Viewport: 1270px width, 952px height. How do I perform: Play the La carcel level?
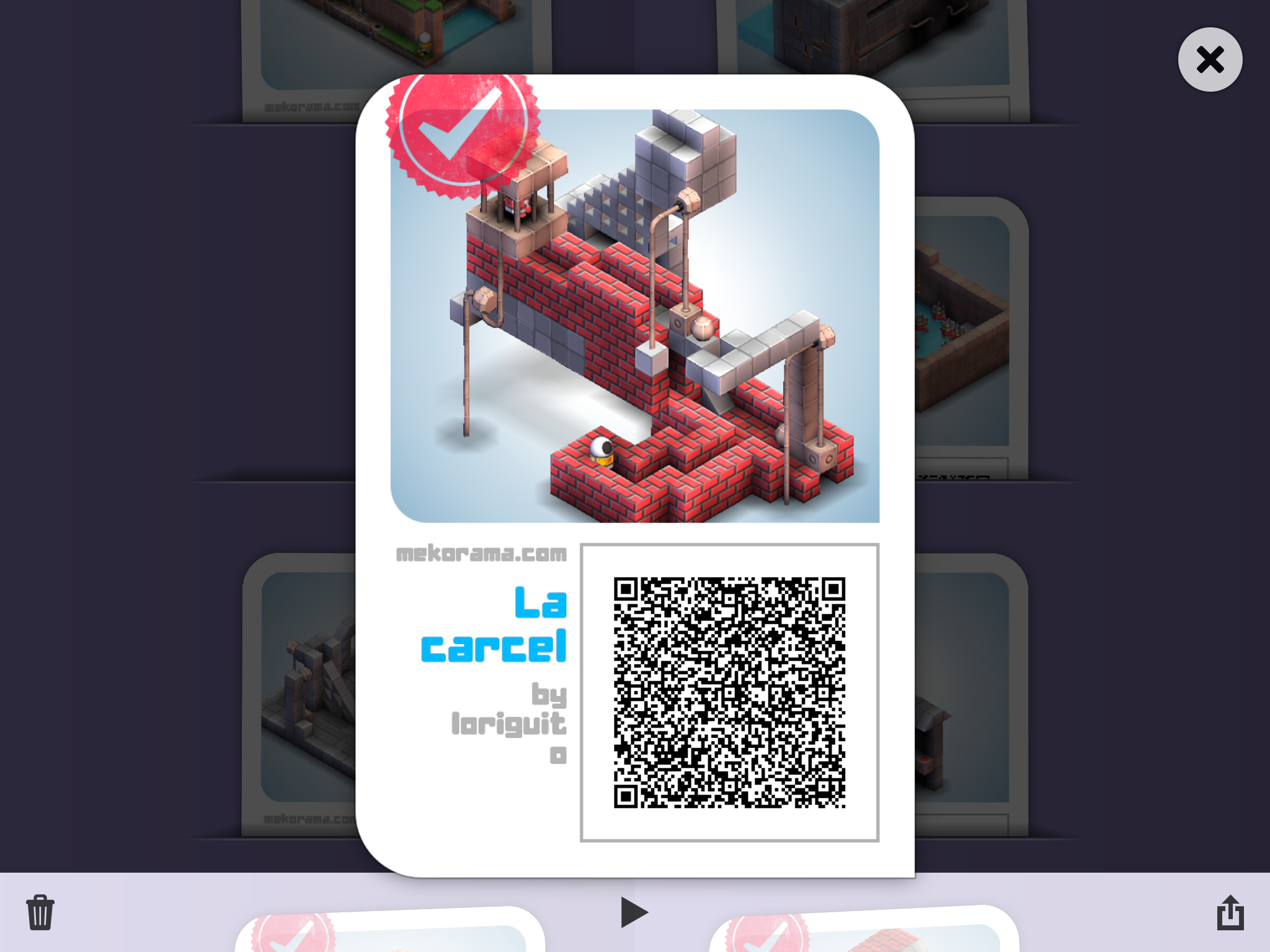(634, 912)
